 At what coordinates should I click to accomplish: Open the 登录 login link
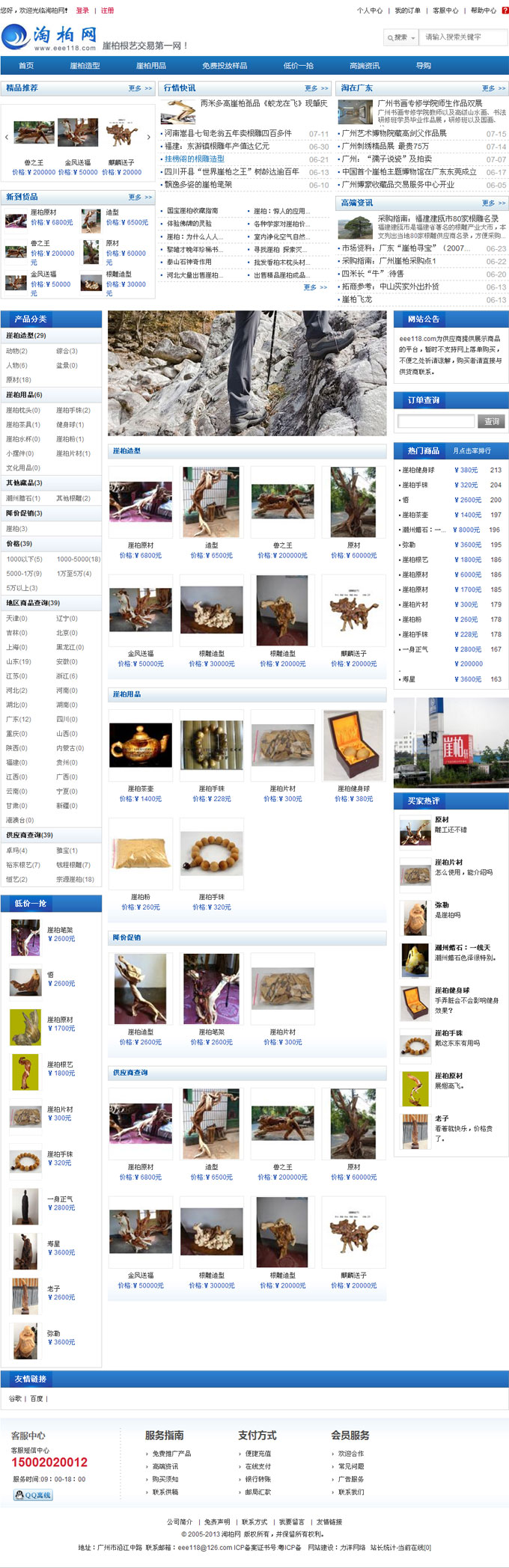tap(82, 10)
